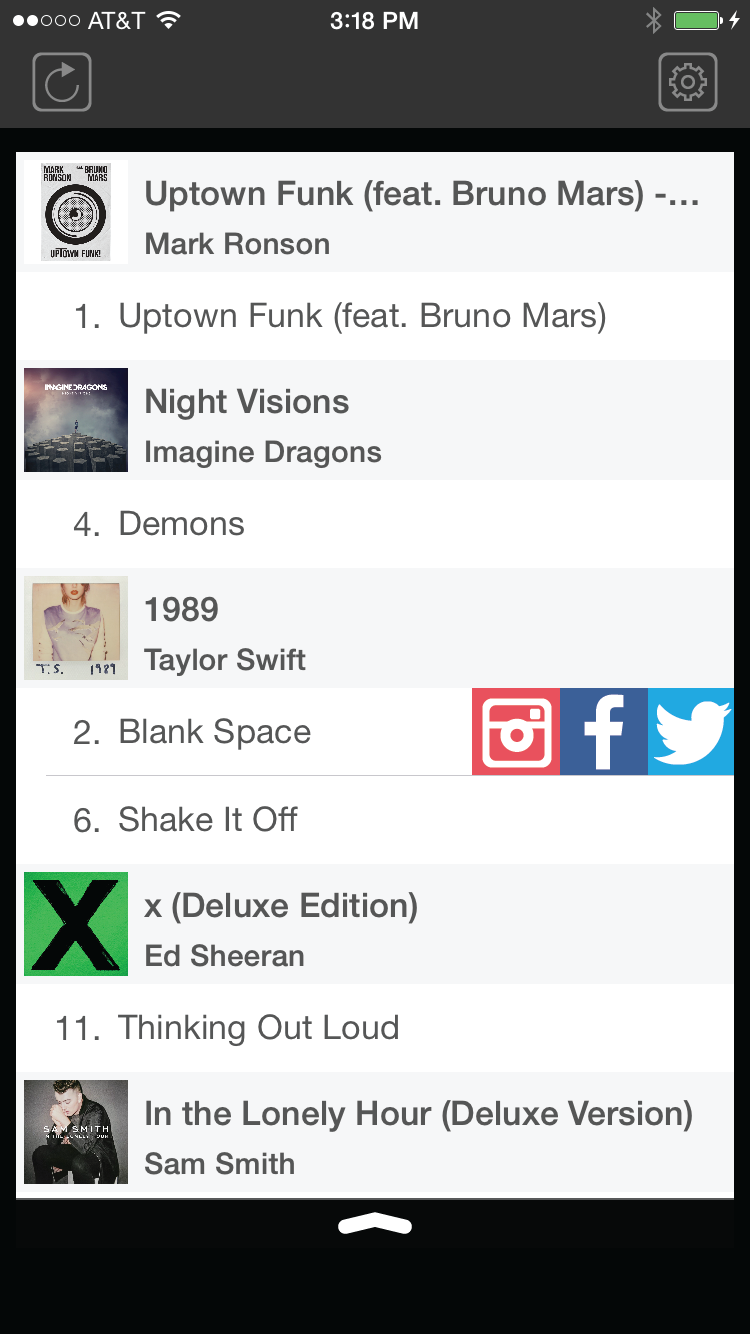Open the Uptown Funk album header by Mark Ronson
Image resolution: width=750 pixels, height=1334 pixels.
[375, 213]
